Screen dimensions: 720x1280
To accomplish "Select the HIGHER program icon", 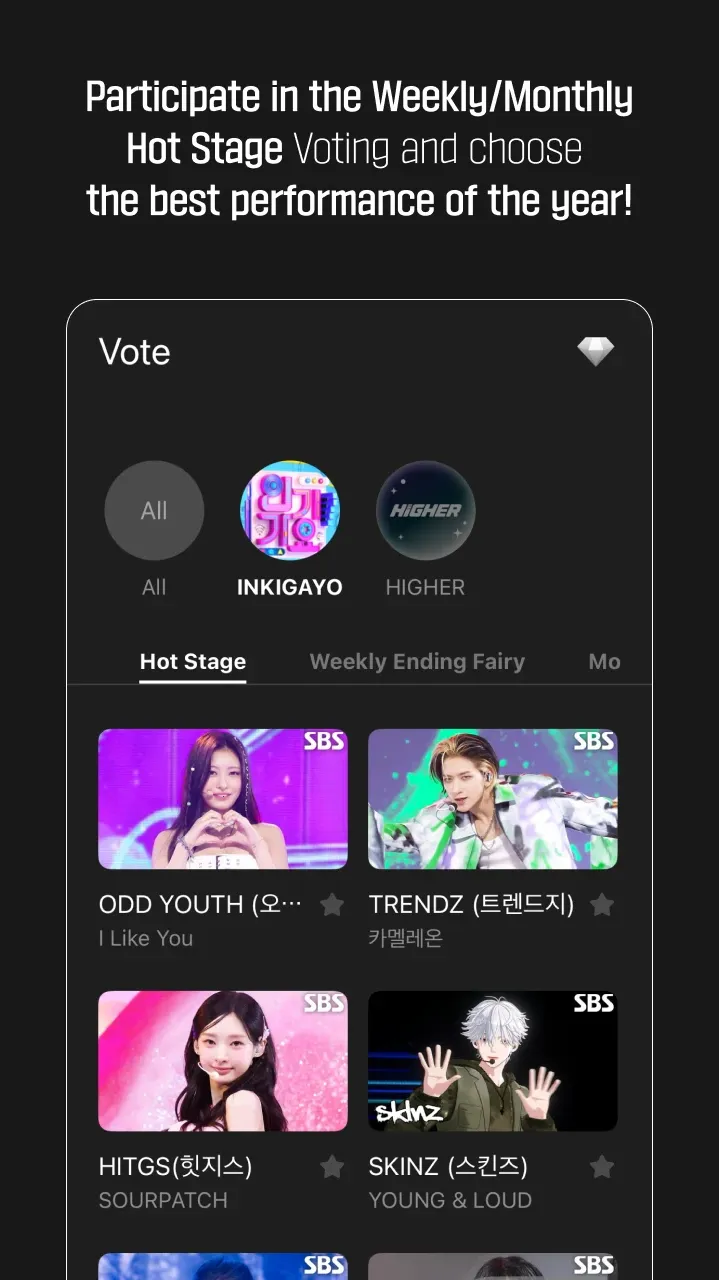I will (425, 510).
